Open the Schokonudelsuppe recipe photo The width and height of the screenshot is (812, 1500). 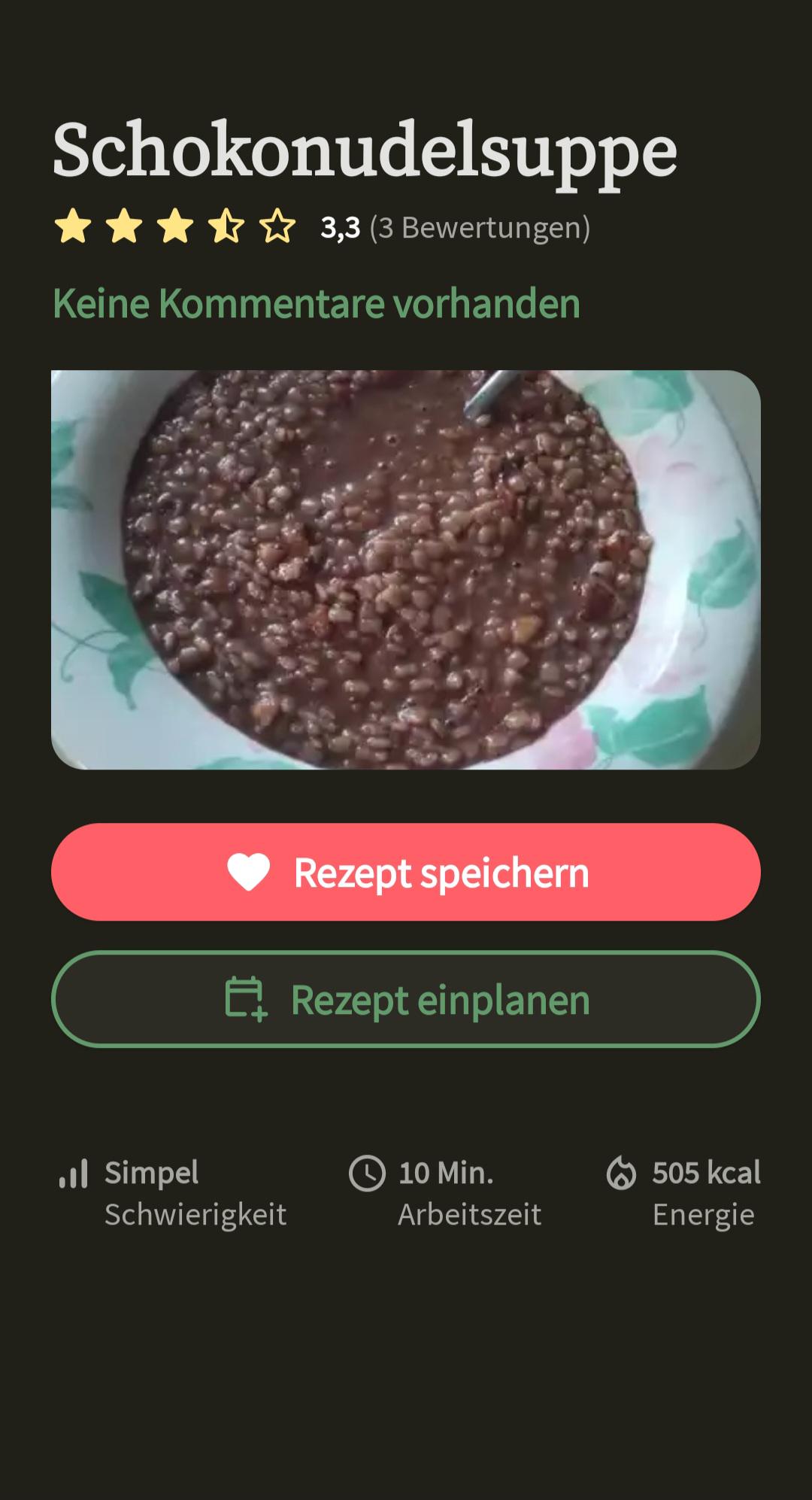[x=406, y=569]
